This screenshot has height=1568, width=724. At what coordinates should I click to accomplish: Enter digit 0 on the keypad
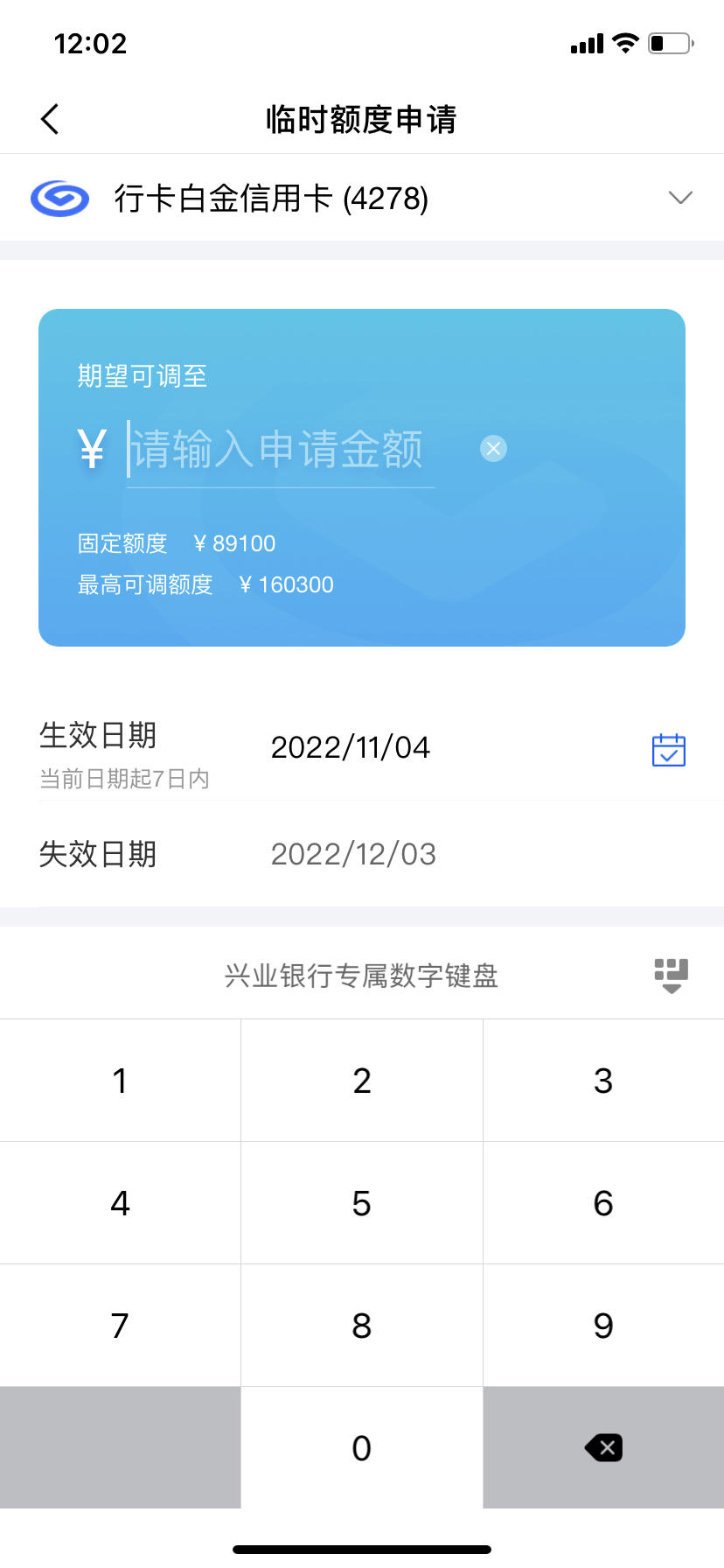[362, 1448]
